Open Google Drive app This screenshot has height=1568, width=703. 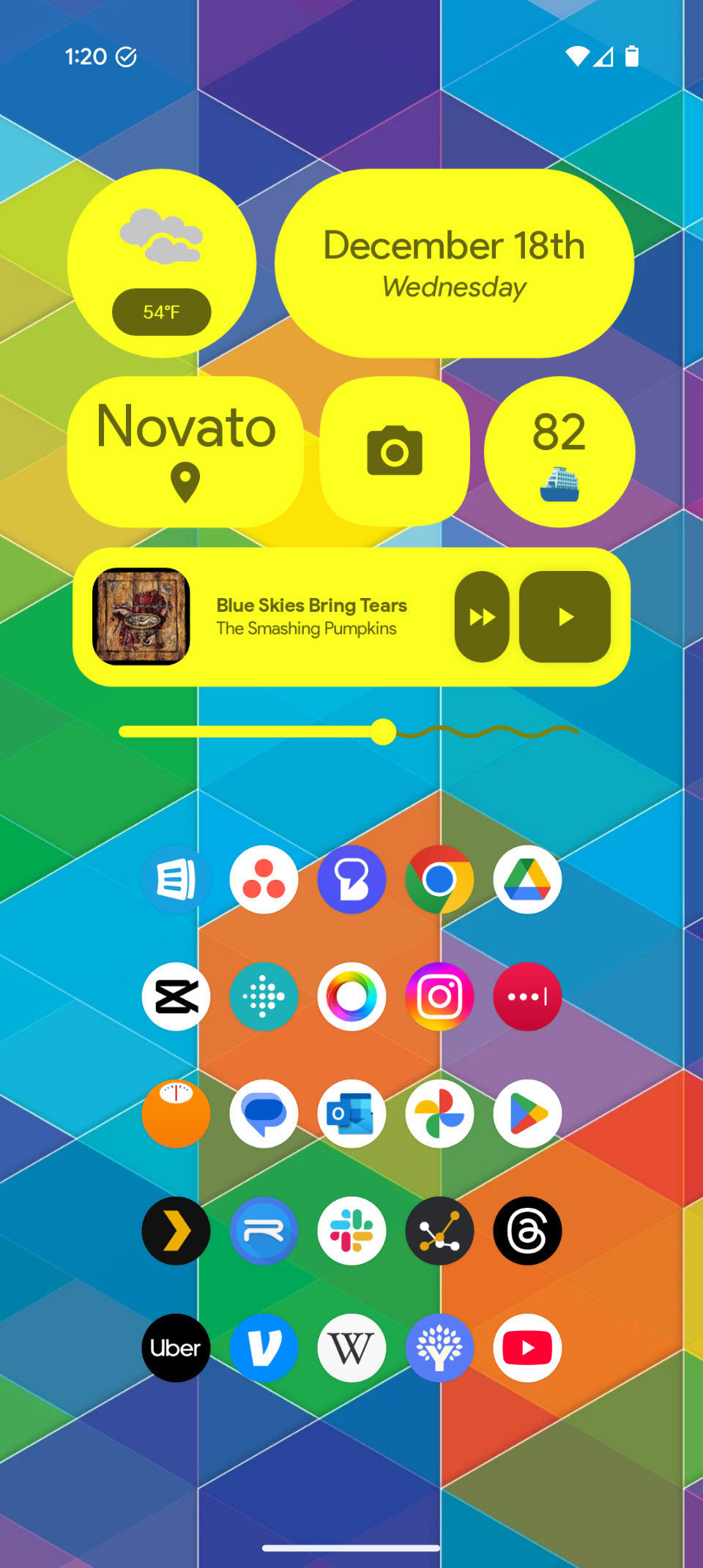coord(527,879)
